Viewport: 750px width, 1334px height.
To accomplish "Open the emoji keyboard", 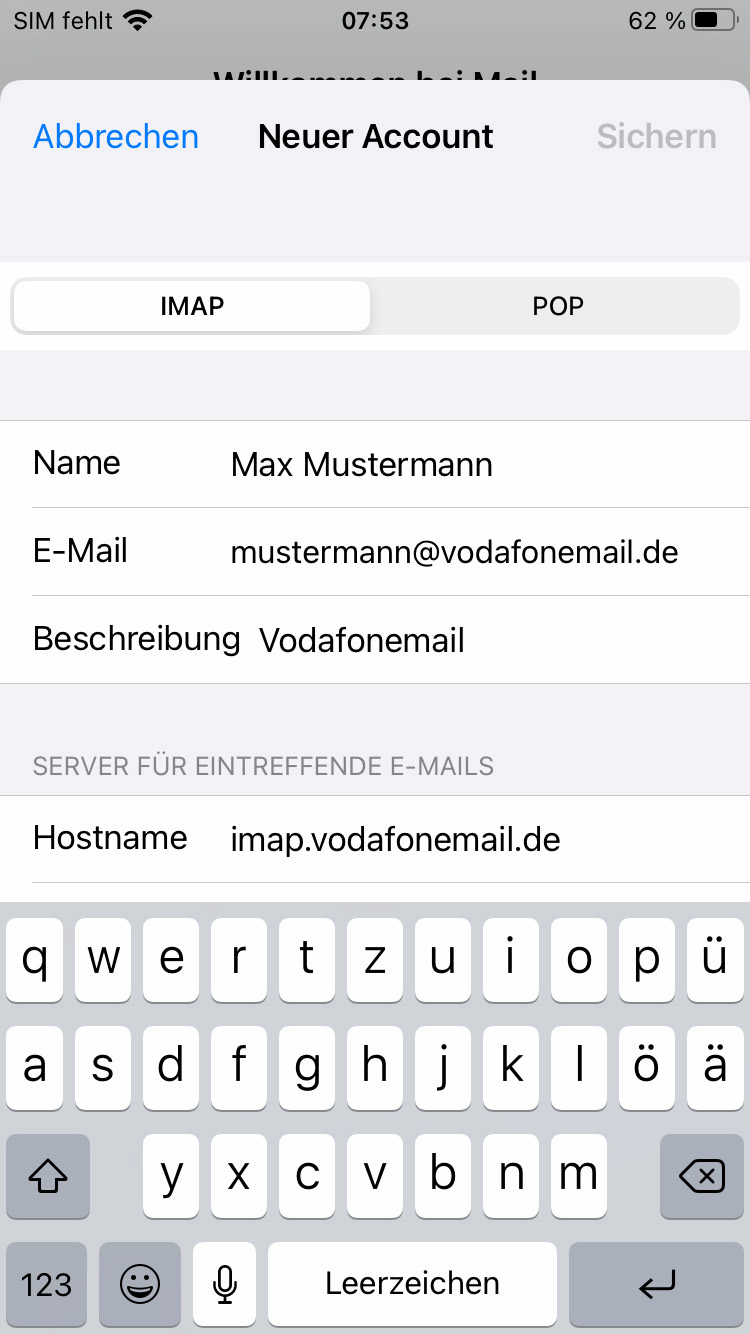I will [140, 1285].
